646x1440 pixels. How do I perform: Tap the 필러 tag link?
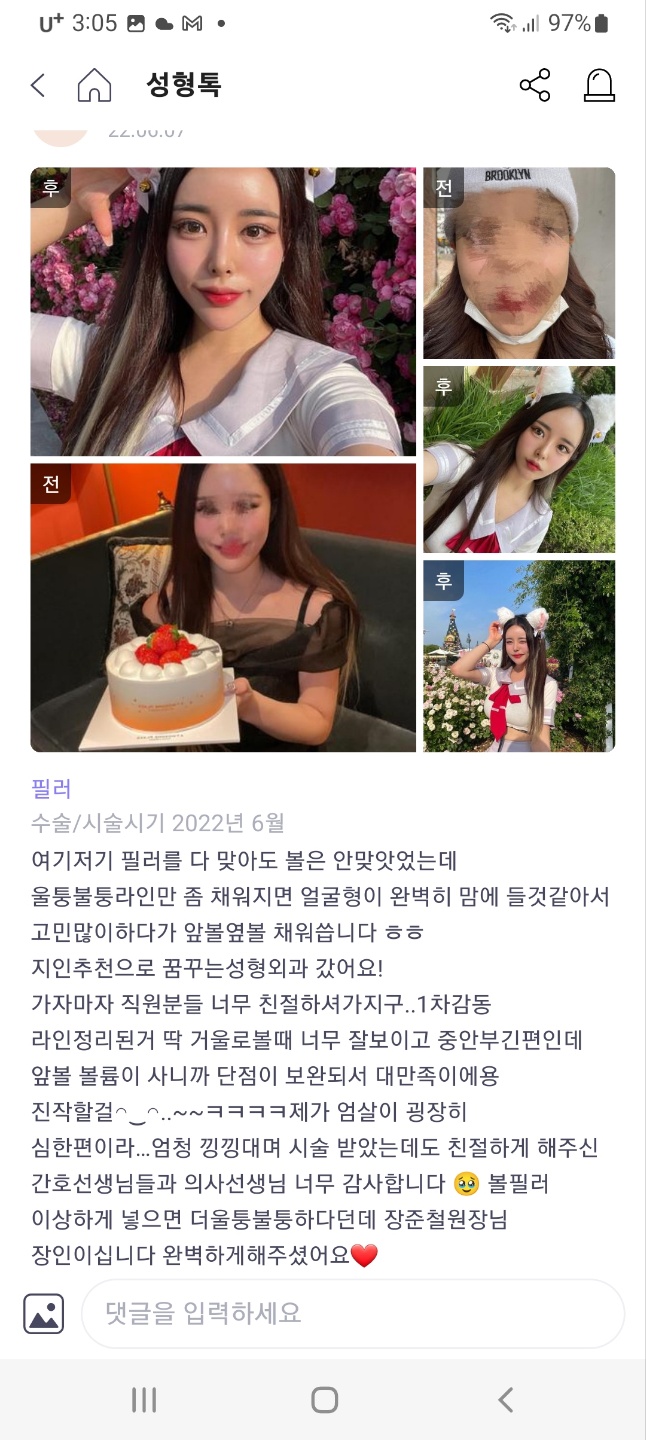tap(52, 789)
